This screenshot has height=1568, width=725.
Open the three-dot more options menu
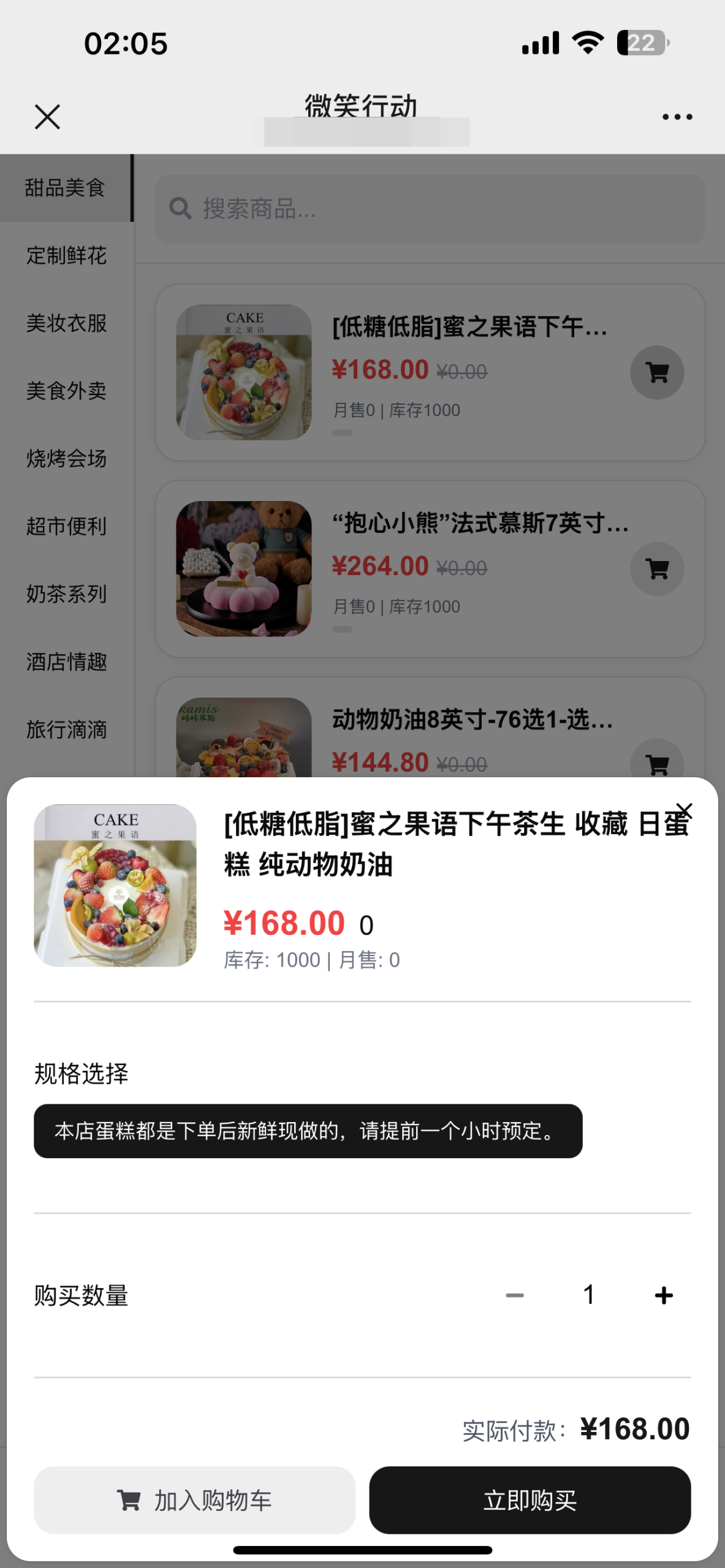point(677,116)
